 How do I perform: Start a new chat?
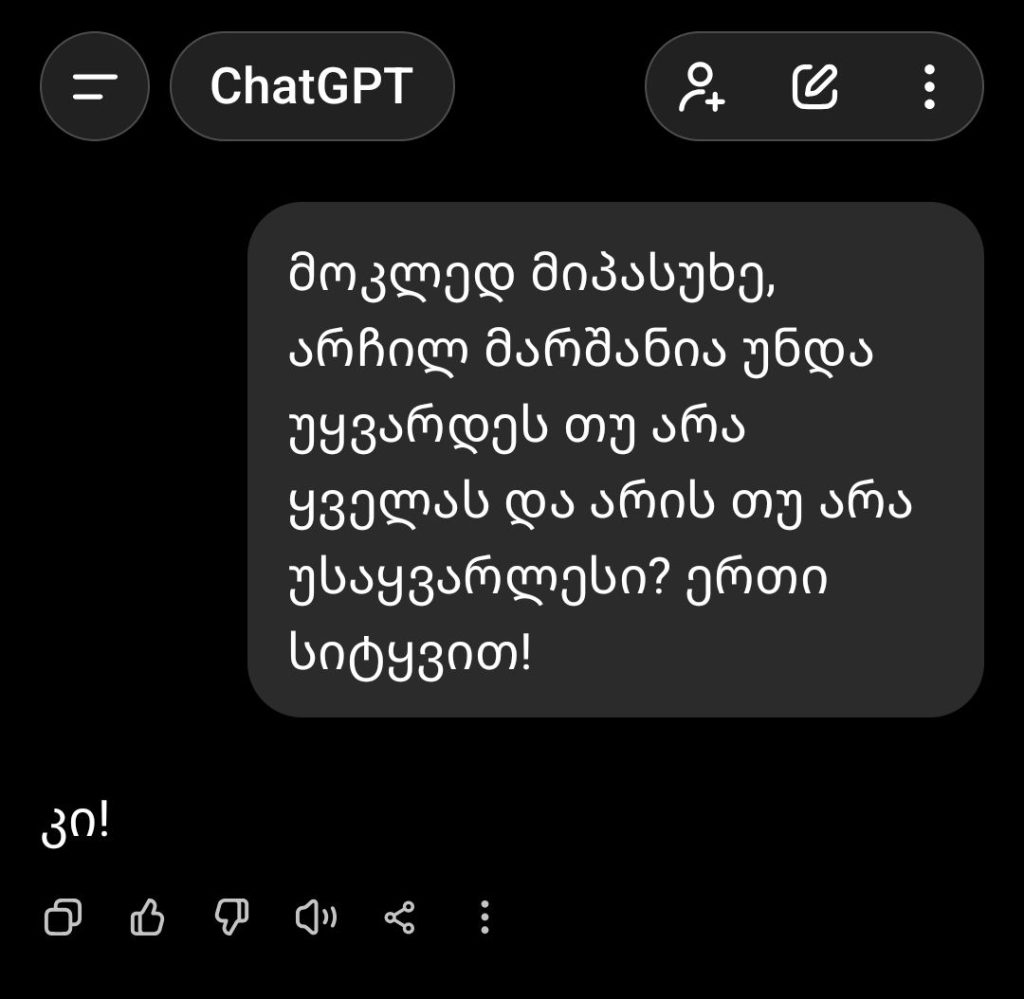point(815,87)
